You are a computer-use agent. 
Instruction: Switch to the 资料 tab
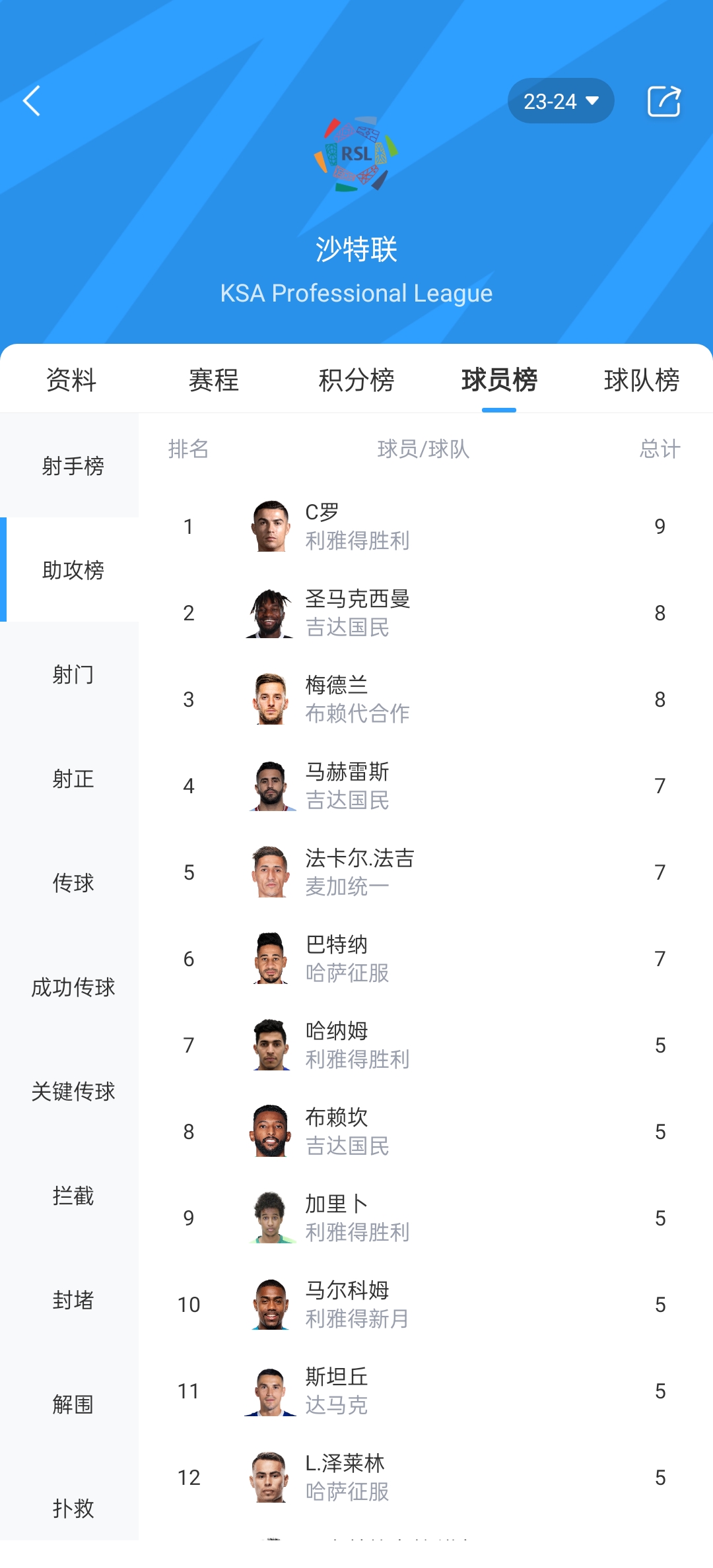[x=71, y=380]
